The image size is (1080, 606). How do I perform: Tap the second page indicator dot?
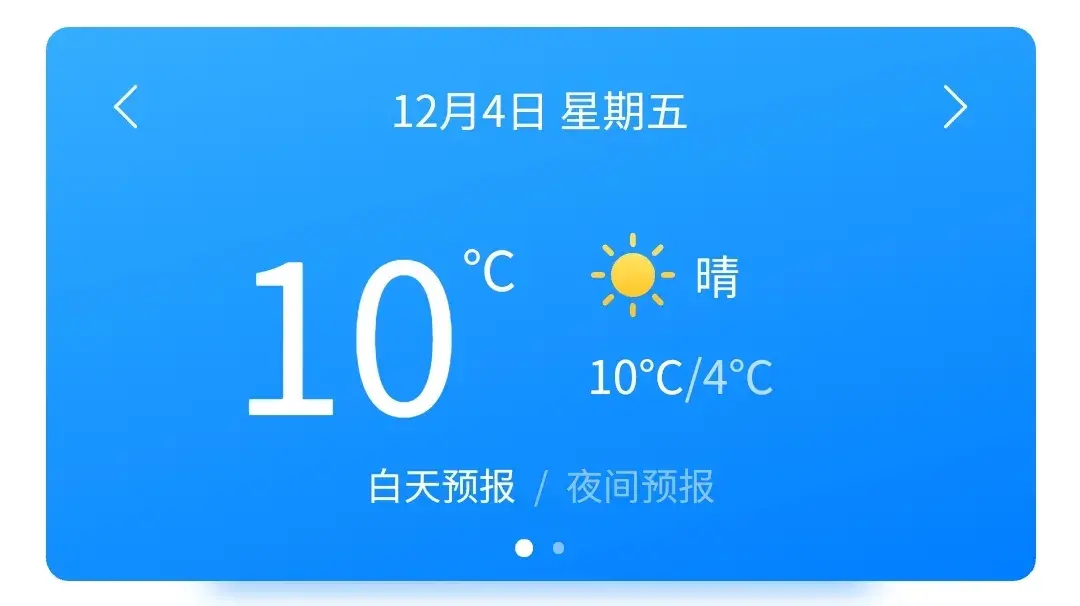(558, 548)
